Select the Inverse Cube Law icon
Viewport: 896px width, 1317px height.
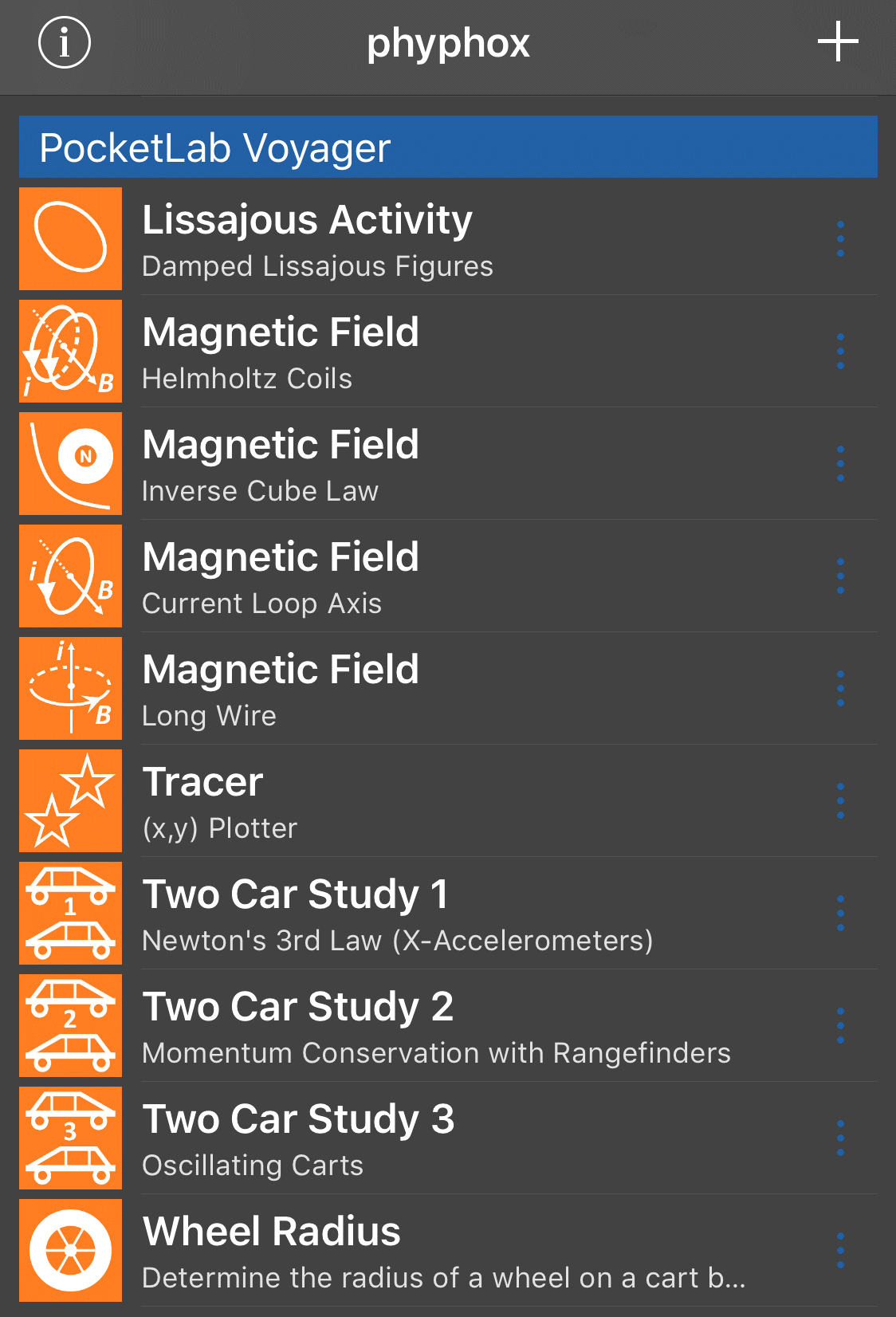point(70,463)
